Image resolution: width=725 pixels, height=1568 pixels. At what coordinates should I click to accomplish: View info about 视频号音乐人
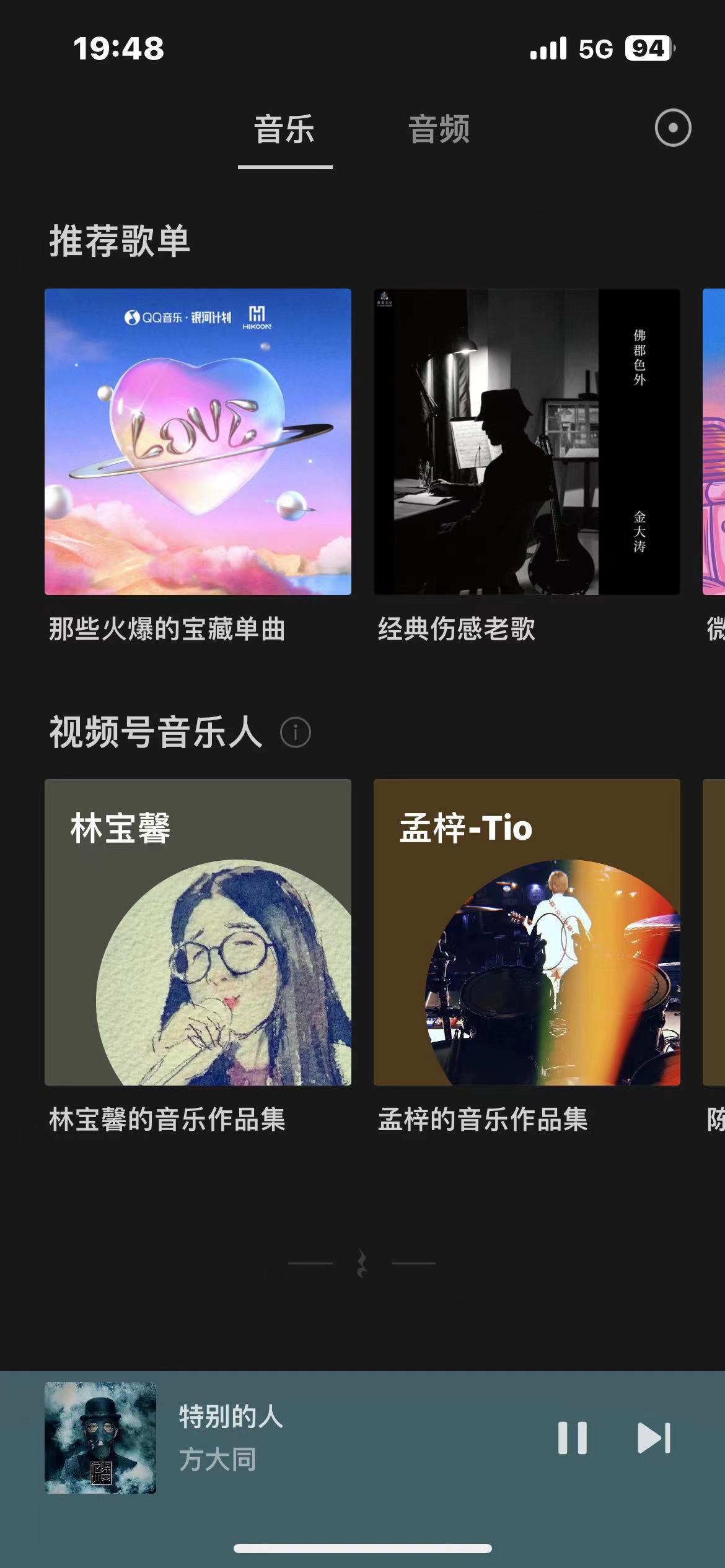(x=296, y=733)
